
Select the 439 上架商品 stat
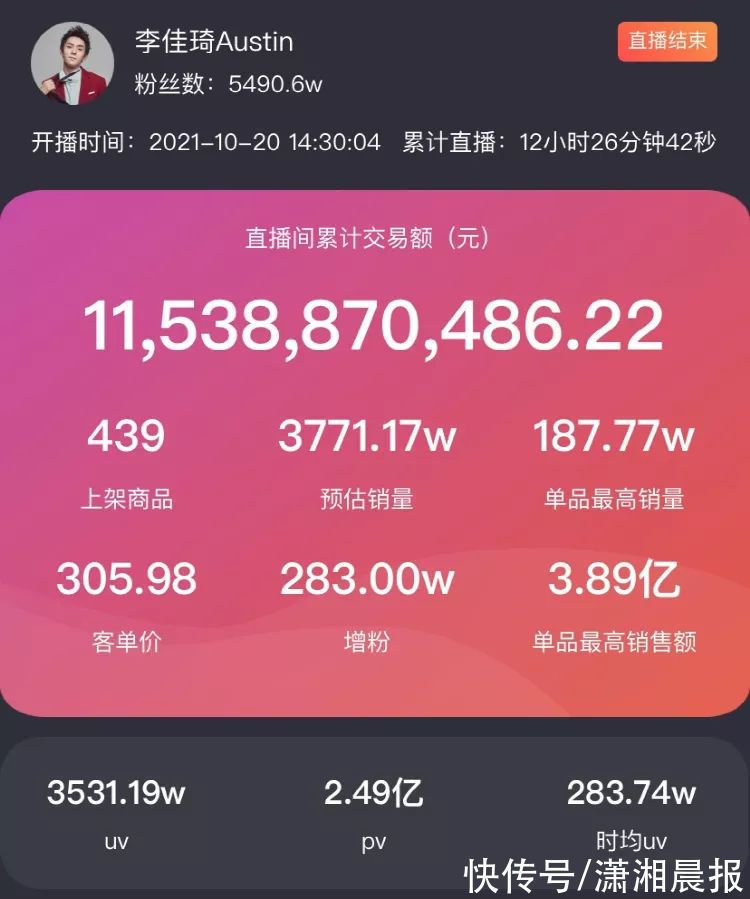126,435
